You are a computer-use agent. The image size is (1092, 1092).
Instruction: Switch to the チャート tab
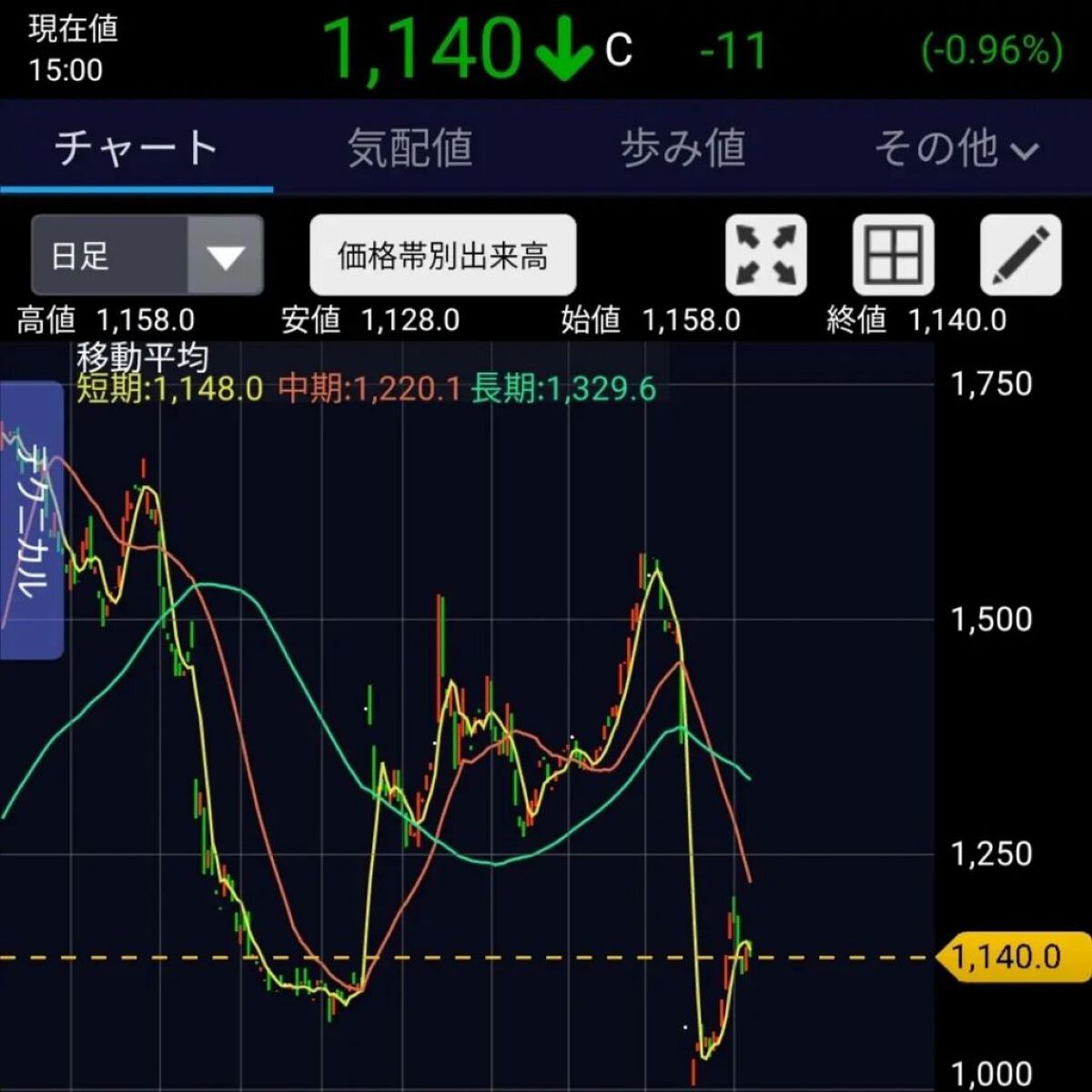[136, 148]
